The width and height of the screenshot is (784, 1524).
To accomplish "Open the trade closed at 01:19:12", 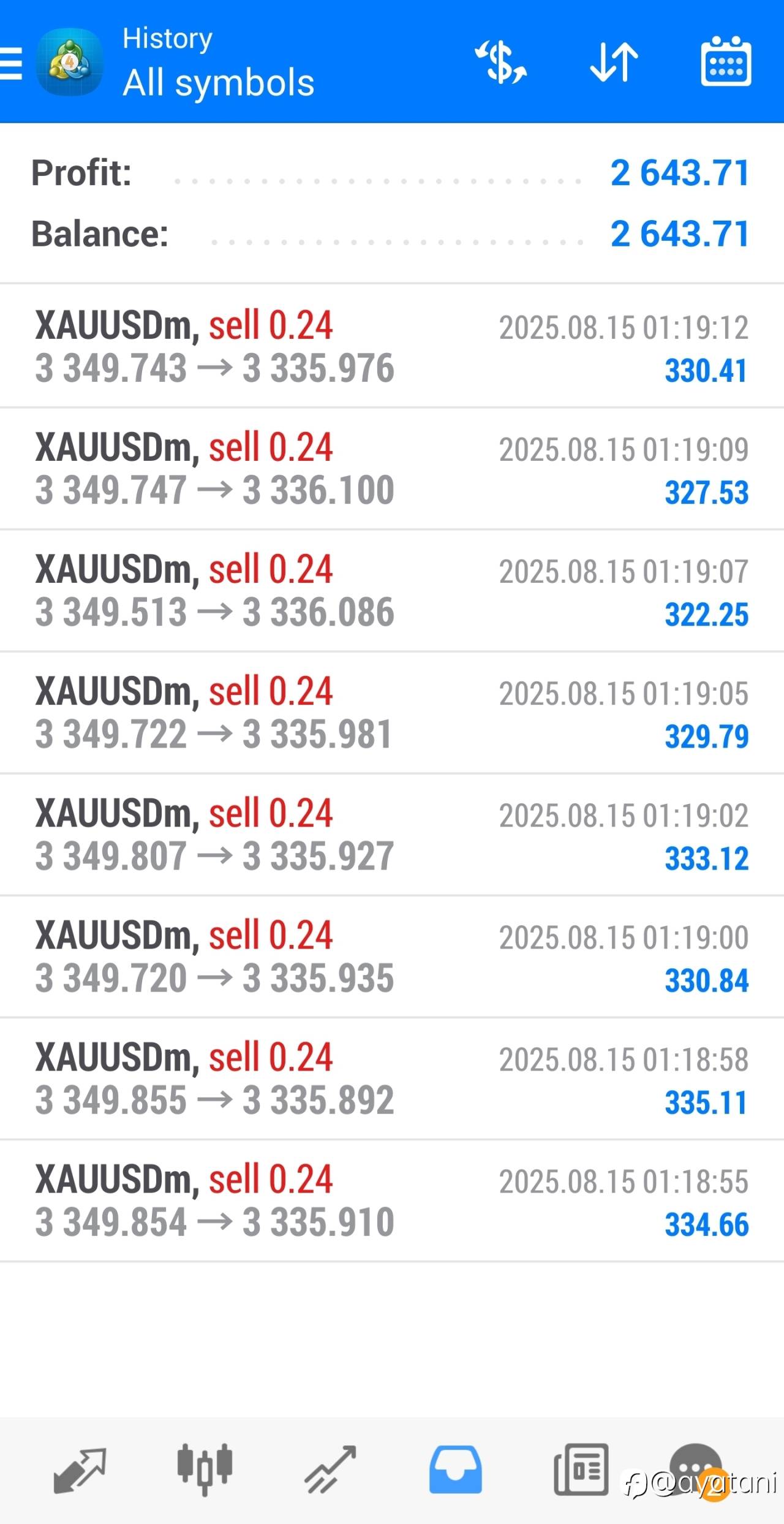I will 392,346.
